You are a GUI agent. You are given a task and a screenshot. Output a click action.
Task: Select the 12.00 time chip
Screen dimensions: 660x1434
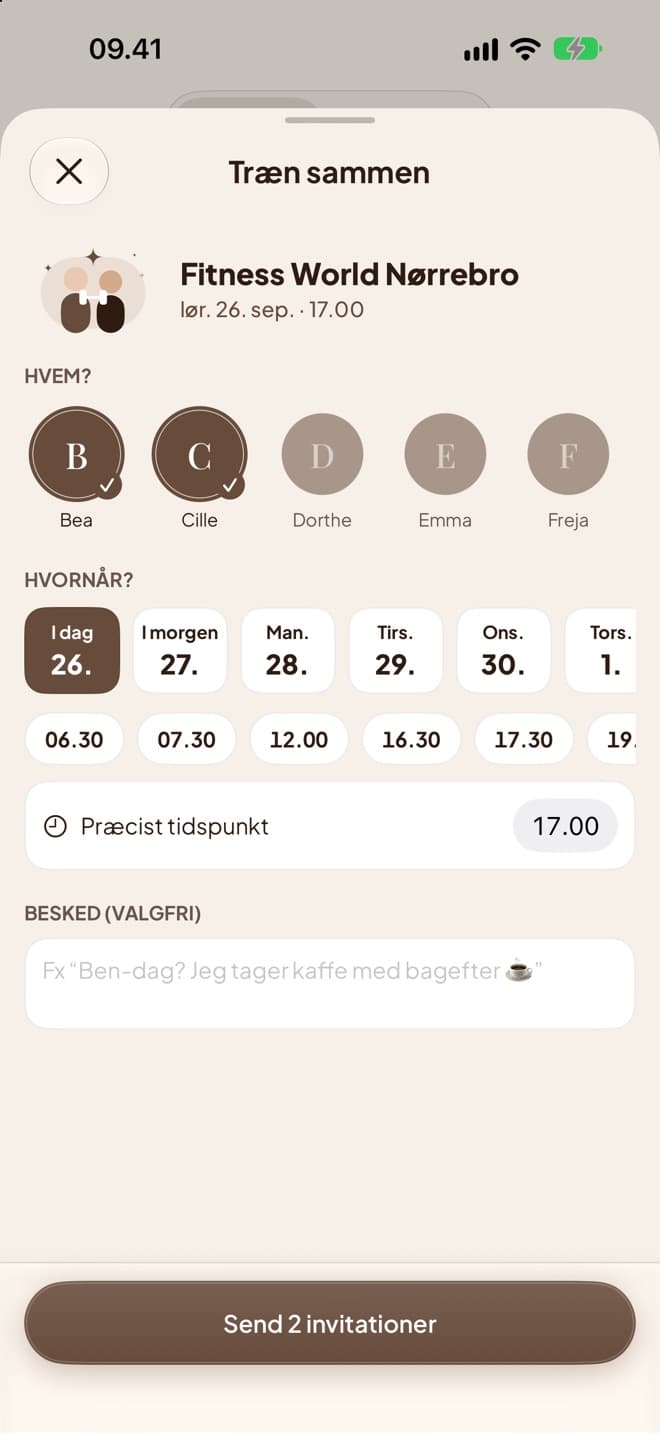(299, 739)
